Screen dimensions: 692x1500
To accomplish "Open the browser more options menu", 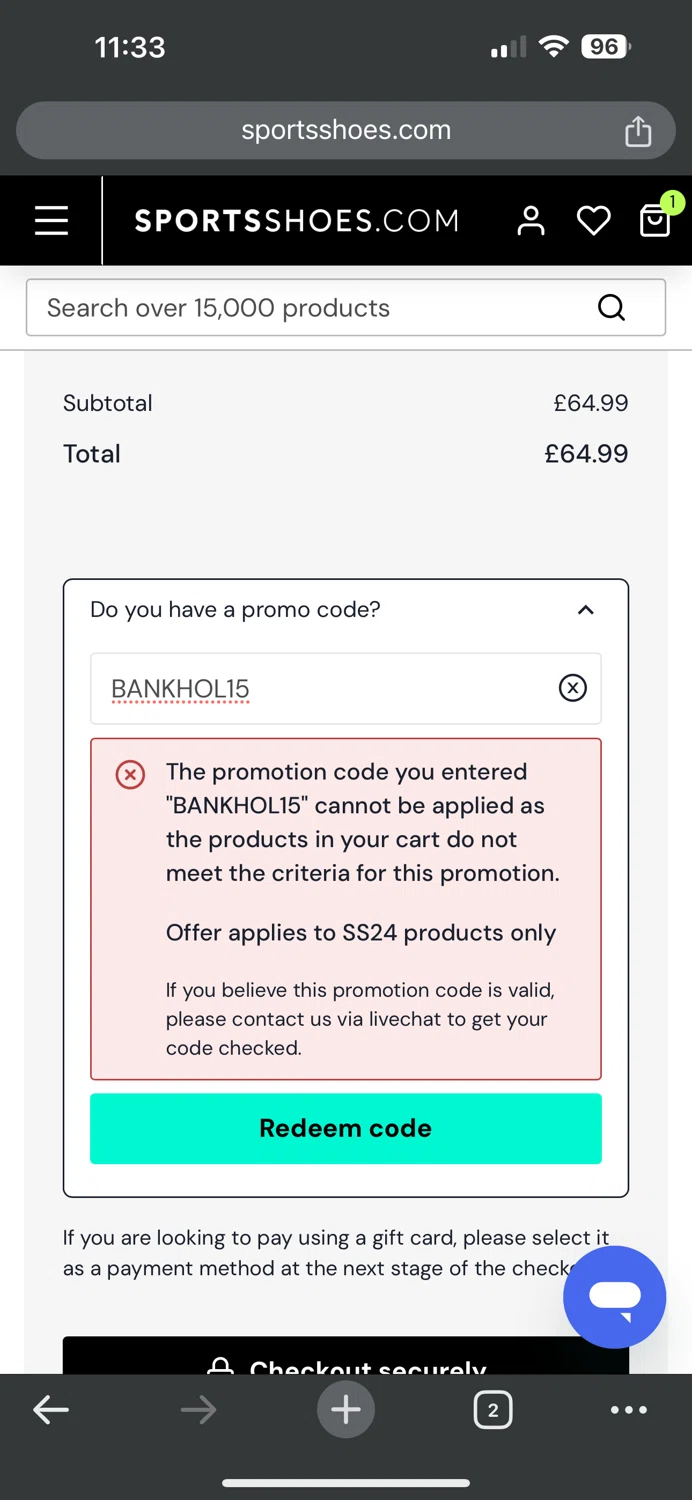I will (x=629, y=1410).
